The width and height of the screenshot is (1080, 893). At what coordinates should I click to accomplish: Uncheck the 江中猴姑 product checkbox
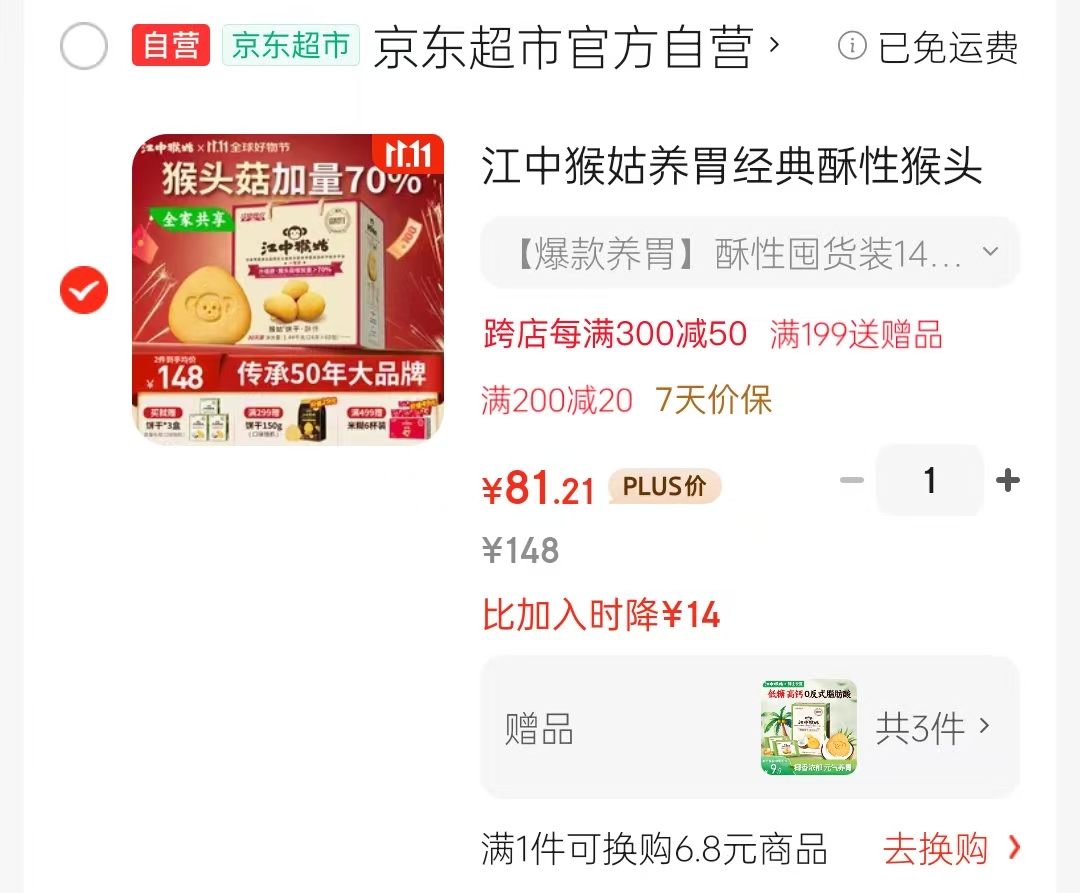point(84,290)
